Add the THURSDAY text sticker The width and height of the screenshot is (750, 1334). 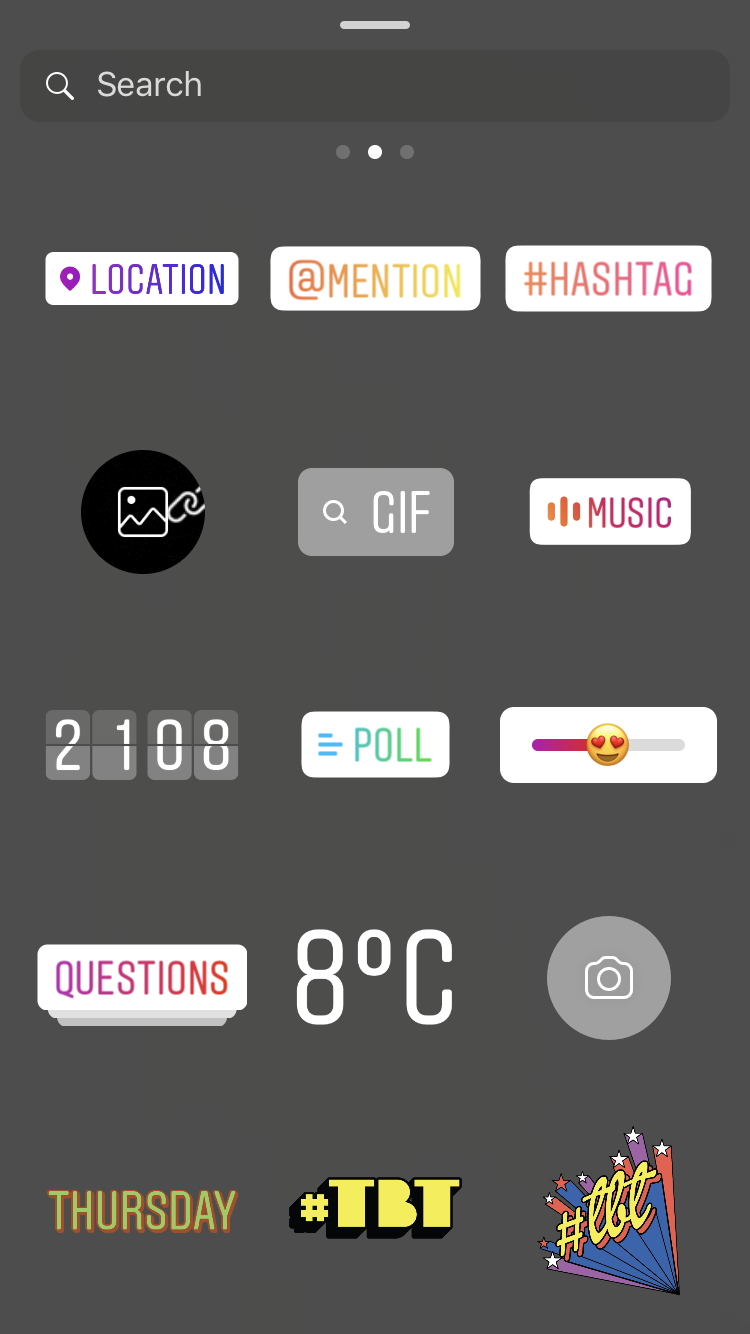tap(141, 1210)
